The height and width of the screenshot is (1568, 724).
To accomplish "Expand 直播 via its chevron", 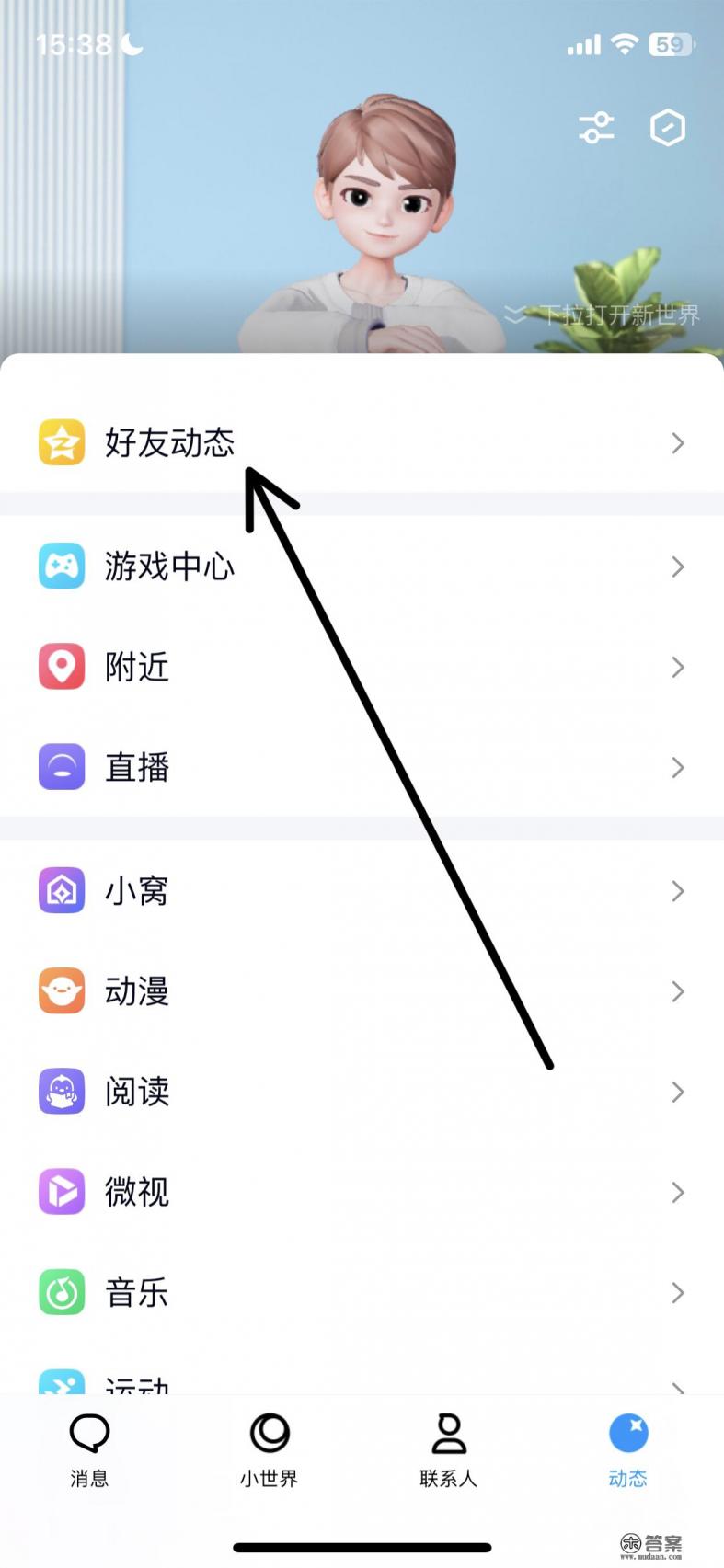I will (x=678, y=768).
